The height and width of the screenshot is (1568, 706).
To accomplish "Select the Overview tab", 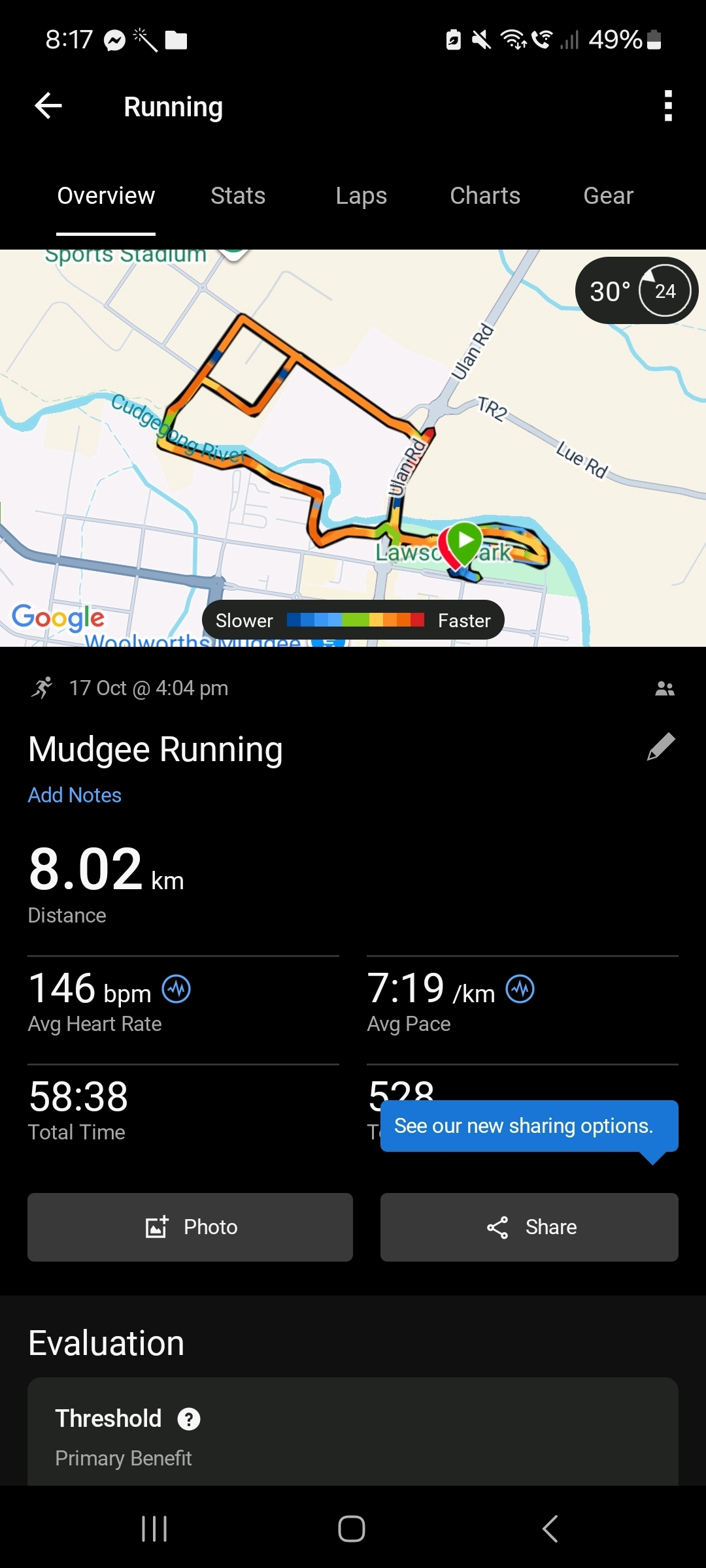I will tap(106, 196).
